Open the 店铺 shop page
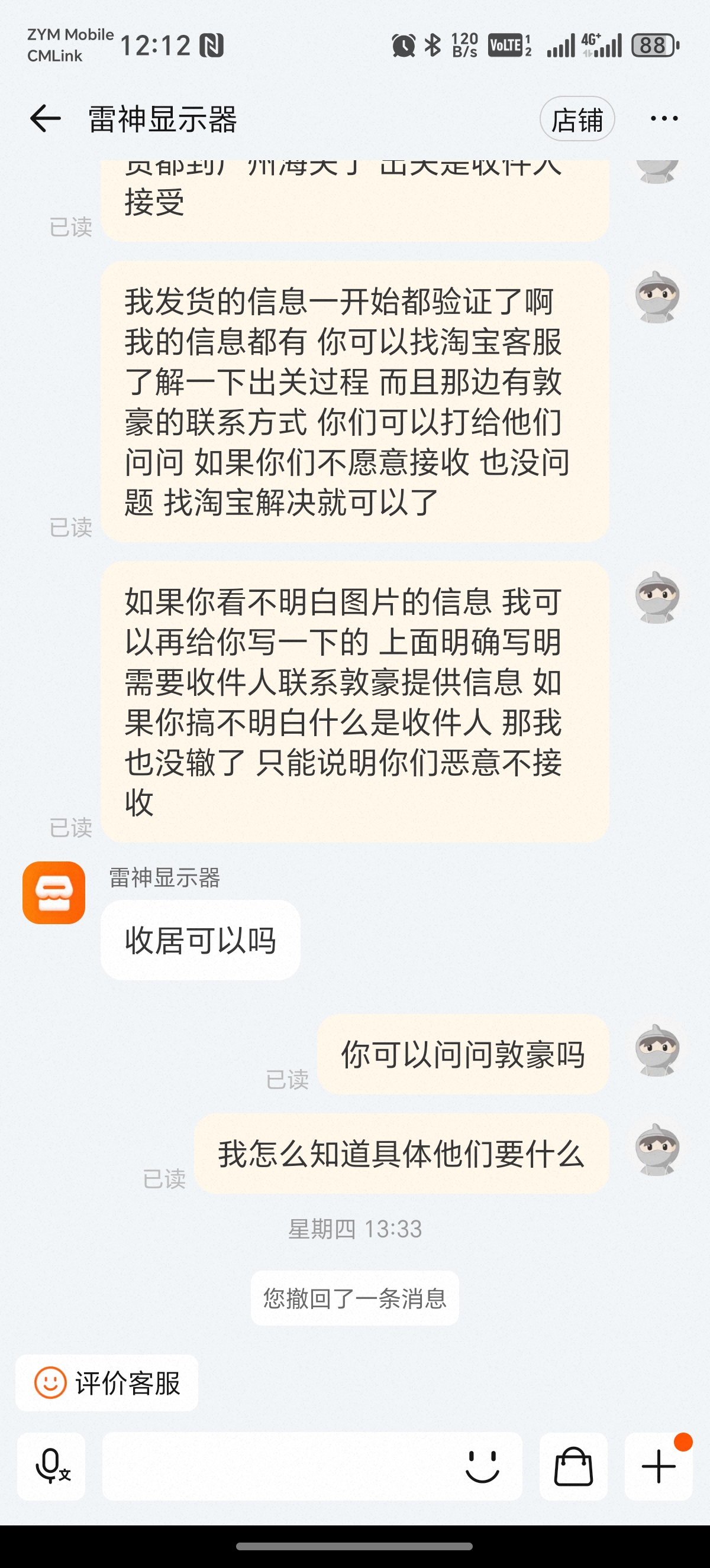This screenshot has height=1568, width=710. click(x=577, y=119)
